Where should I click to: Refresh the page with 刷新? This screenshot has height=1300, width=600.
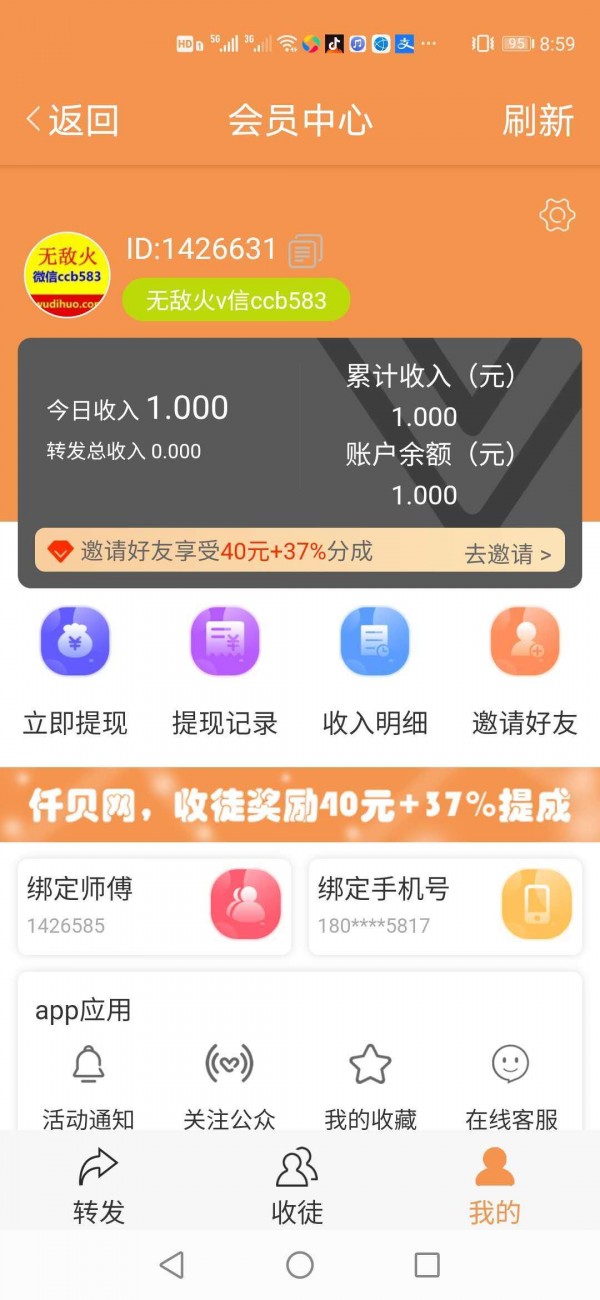tap(538, 121)
